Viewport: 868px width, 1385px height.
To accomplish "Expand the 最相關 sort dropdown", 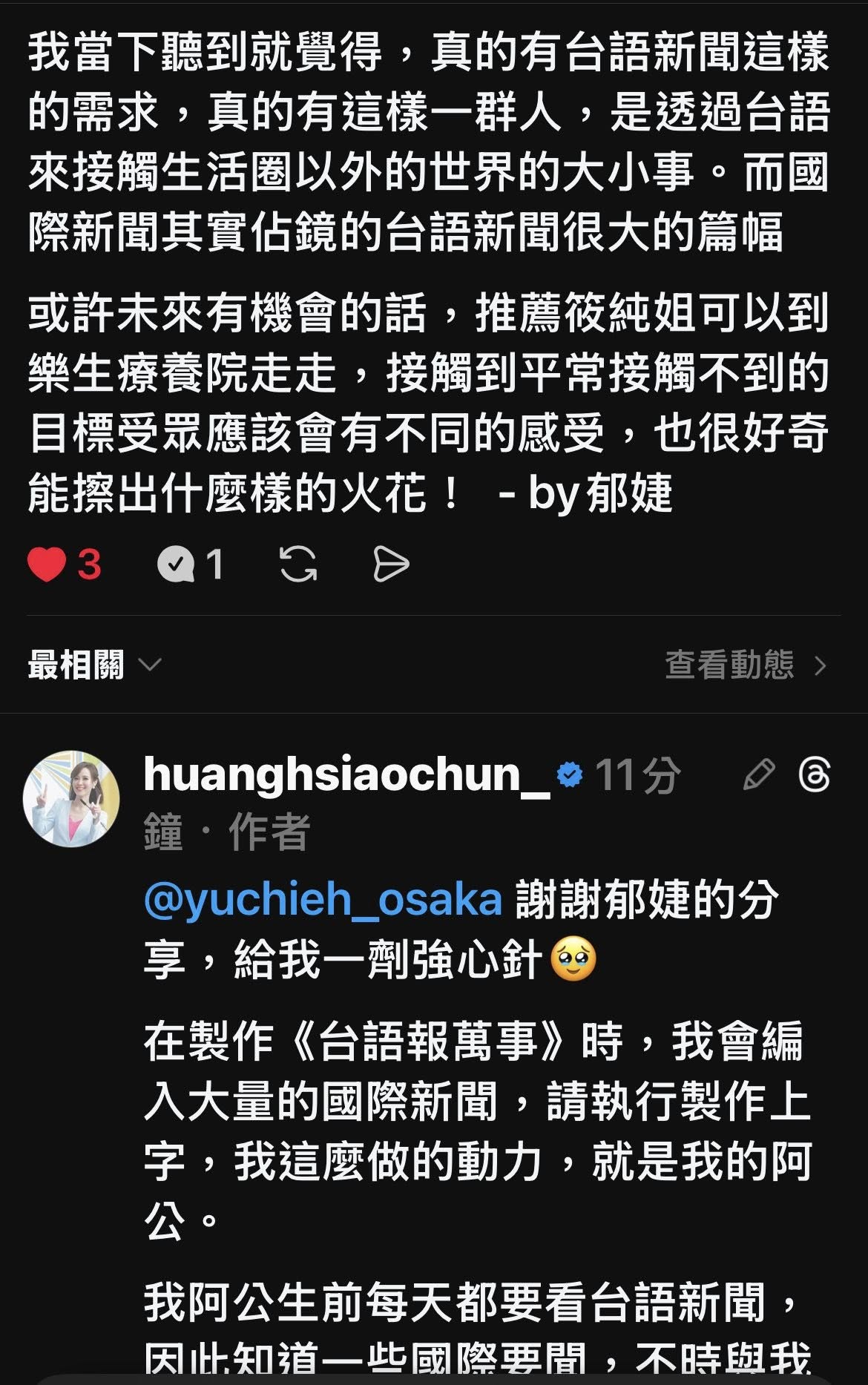I will tap(94, 665).
